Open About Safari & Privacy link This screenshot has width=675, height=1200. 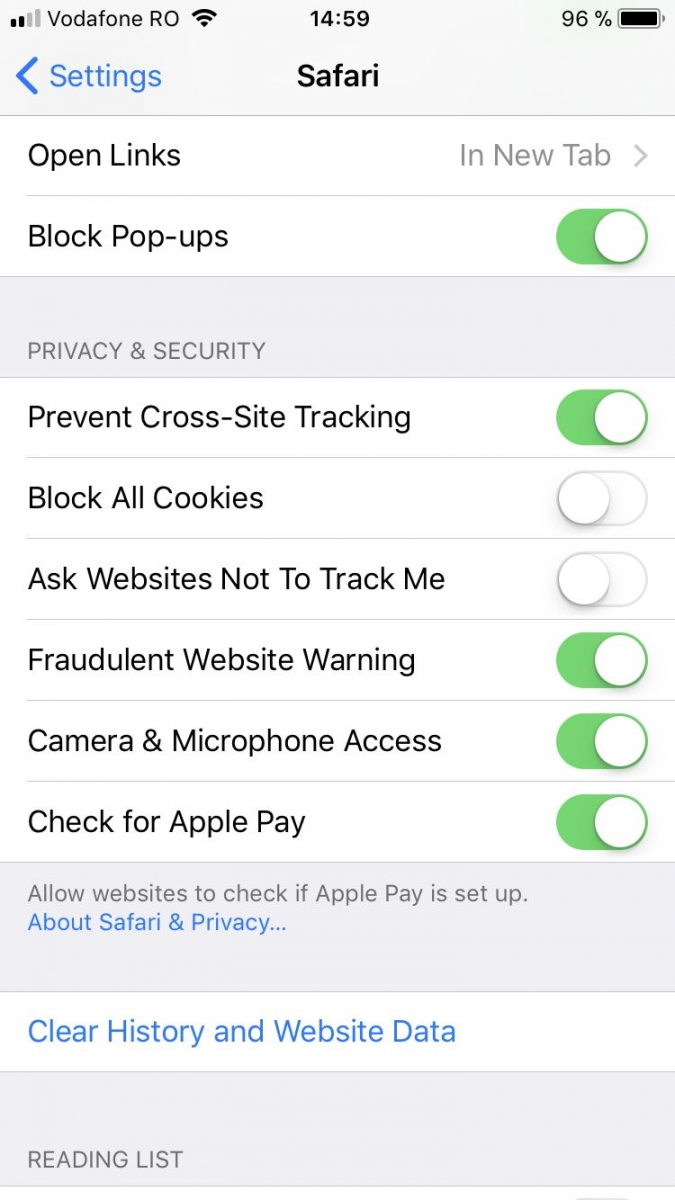(x=157, y=923)
